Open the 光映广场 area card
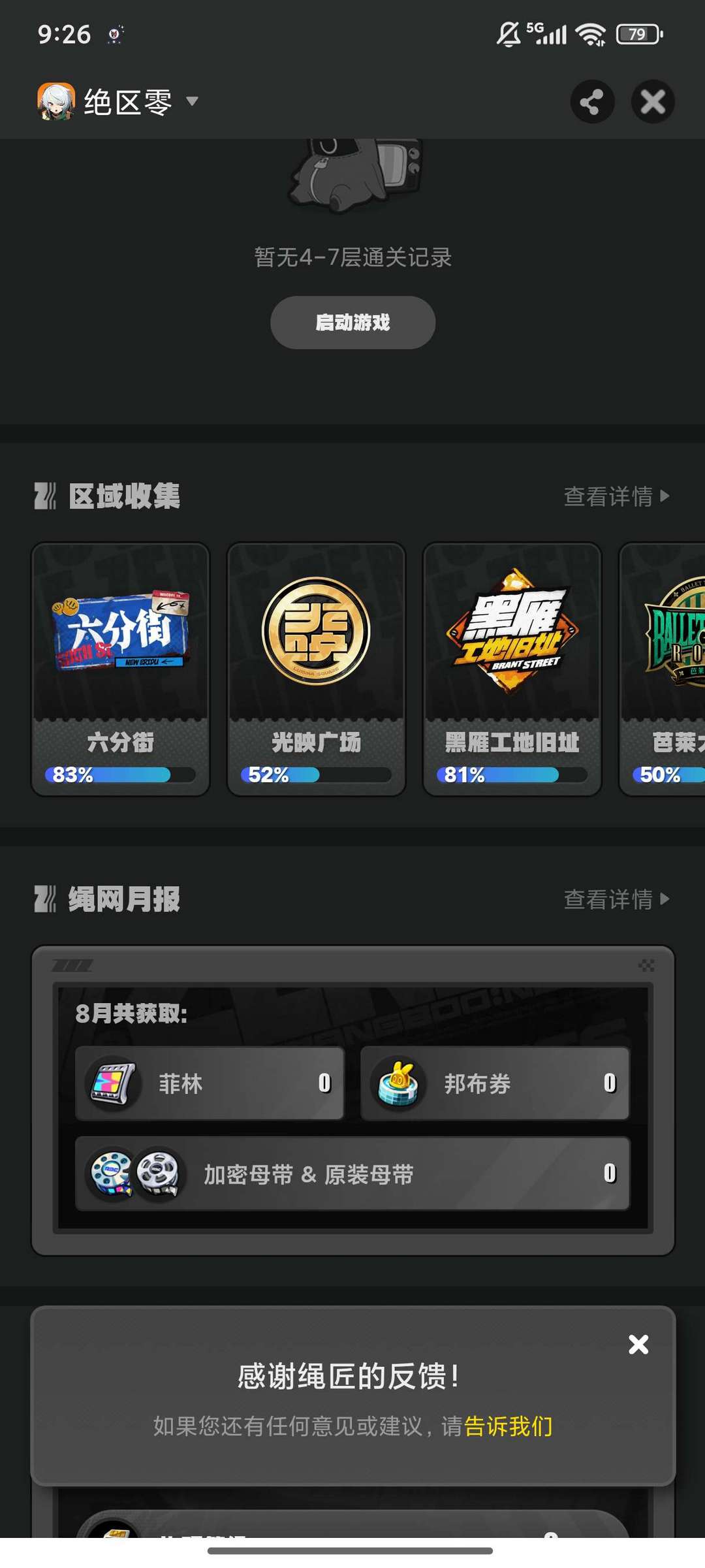The height and width of the screenshot is (1568, 705). point(317,669)
